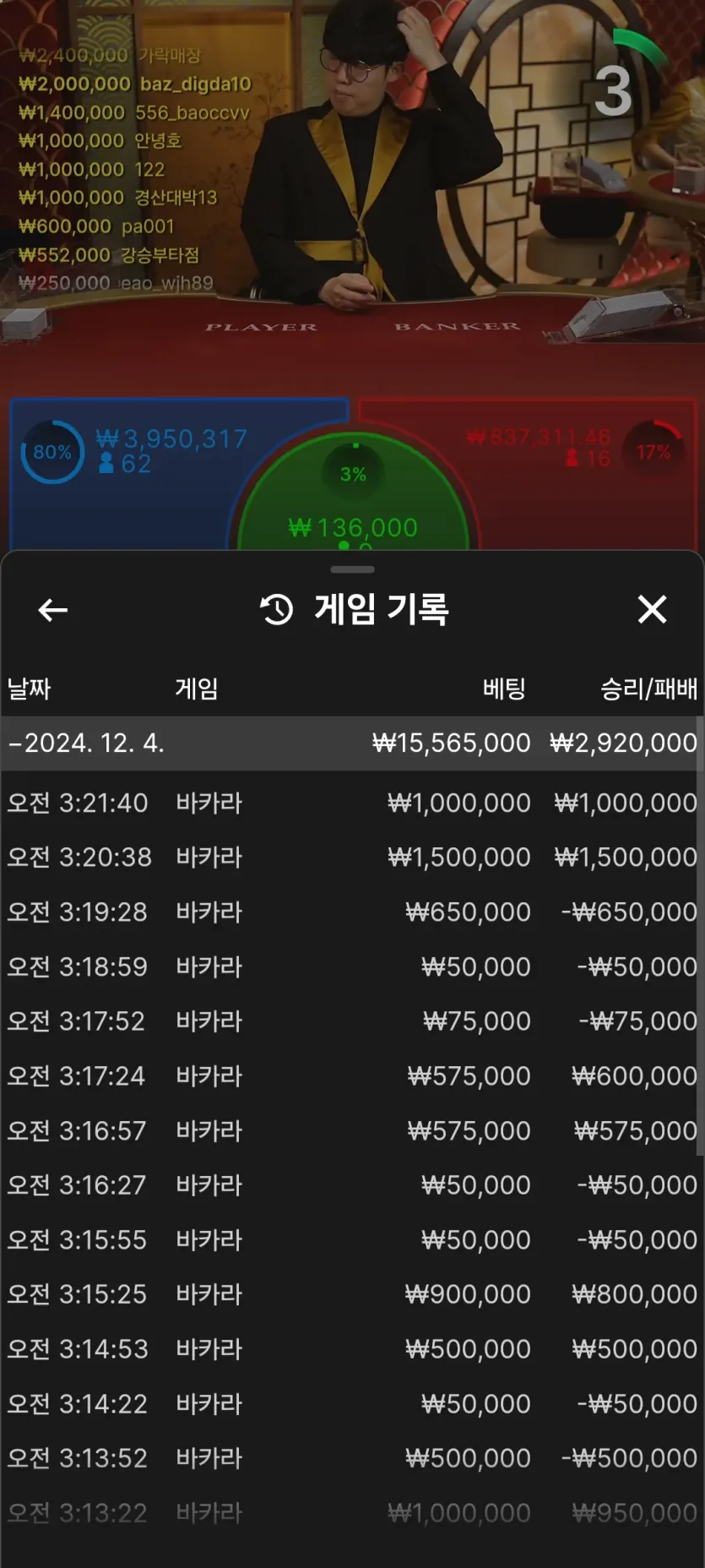Bet on the green Tie area
Image resolution: width=705 pixels, height=1568 pixels.
coord(353,507)
